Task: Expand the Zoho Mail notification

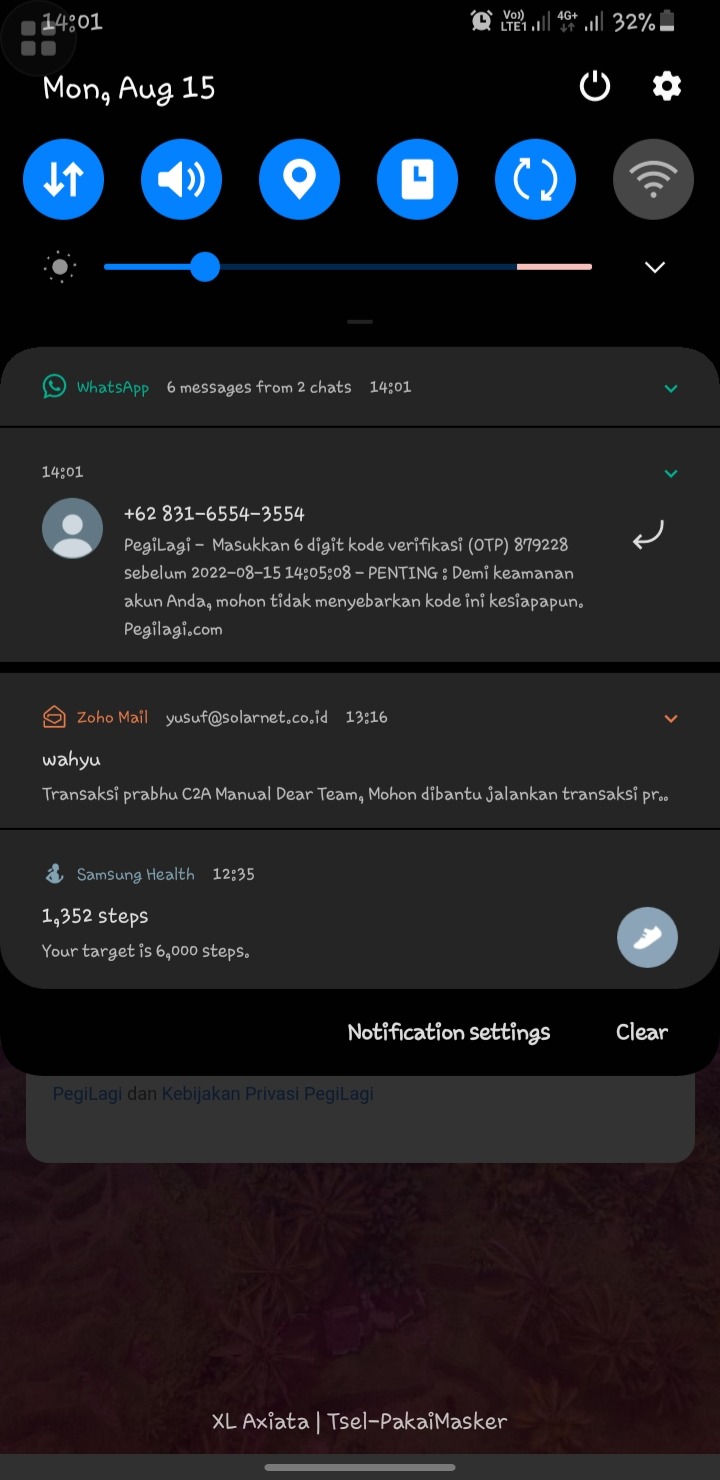Action: pyautogui.click(x=671, y=718)
